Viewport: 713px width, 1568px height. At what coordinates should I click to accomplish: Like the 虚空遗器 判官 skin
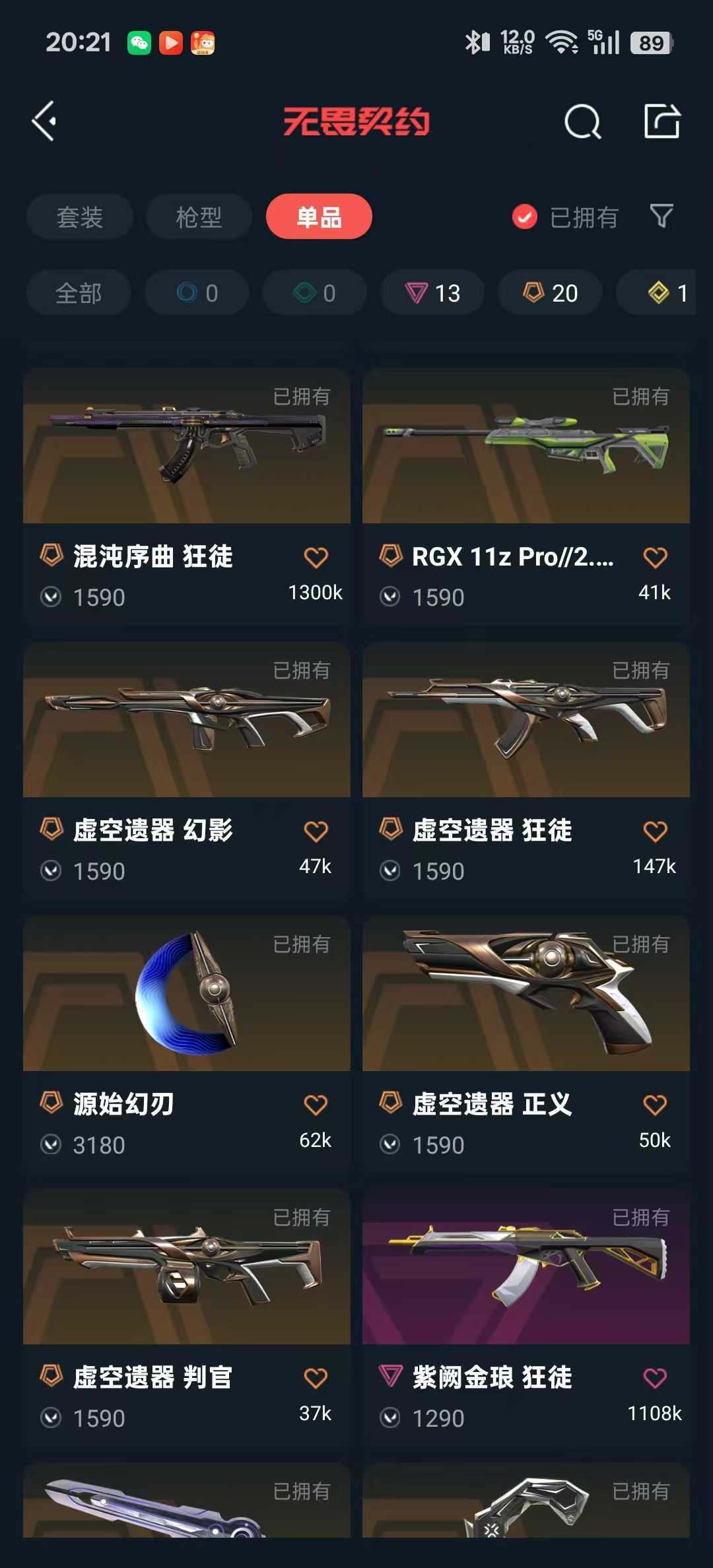click(316, 1379)
